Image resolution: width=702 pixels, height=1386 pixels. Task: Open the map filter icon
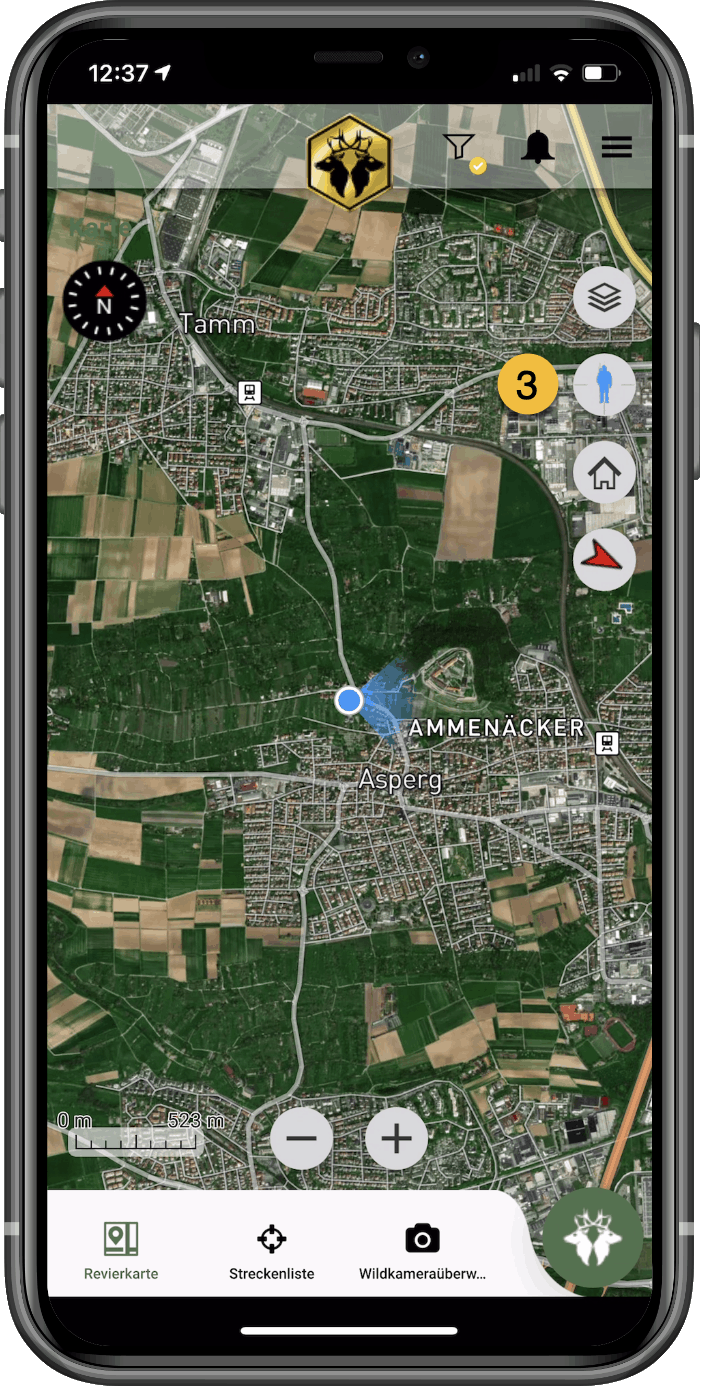coord(459,148)
